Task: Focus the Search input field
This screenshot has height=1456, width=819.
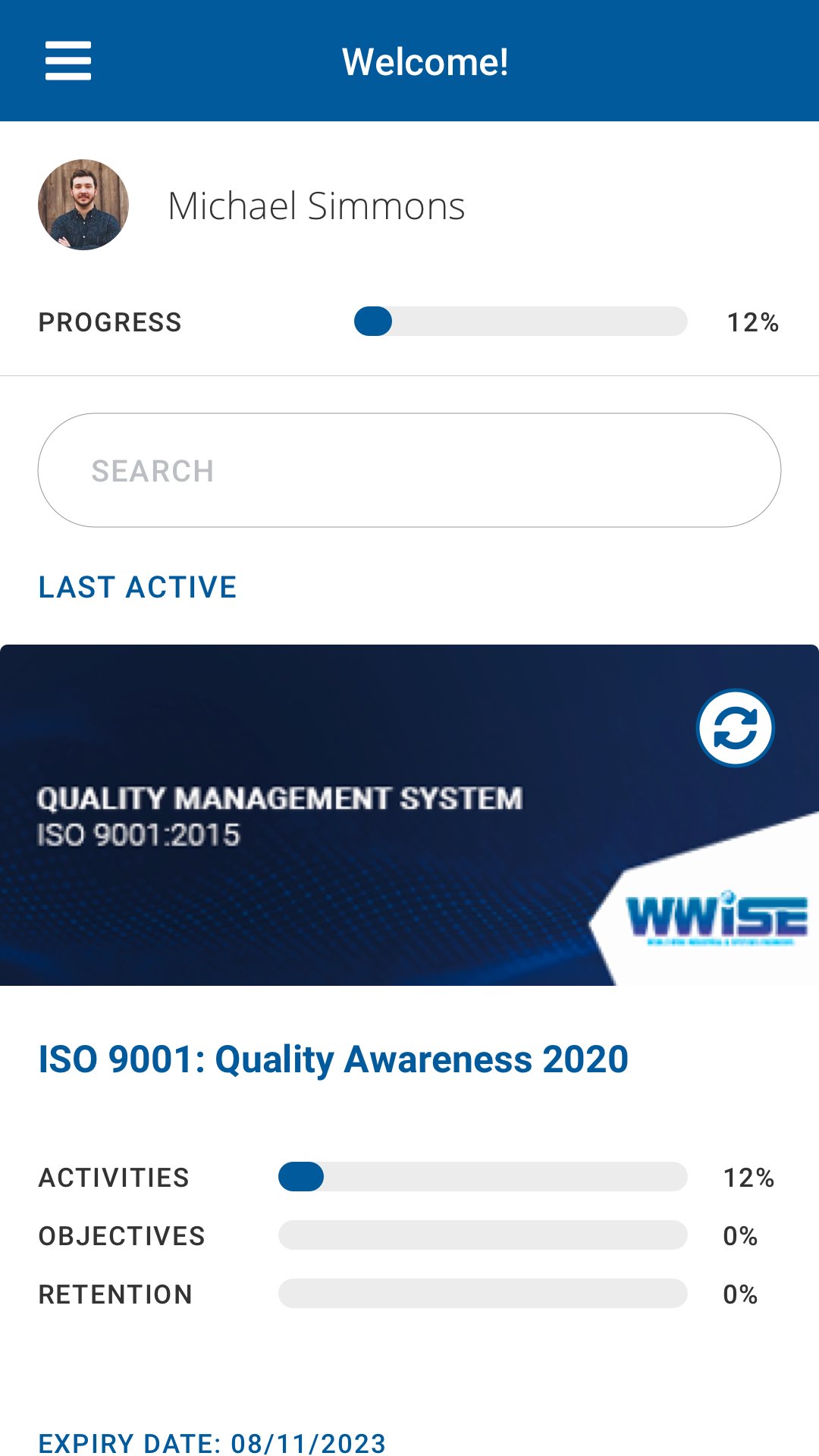Action: [x=409, y=470]
